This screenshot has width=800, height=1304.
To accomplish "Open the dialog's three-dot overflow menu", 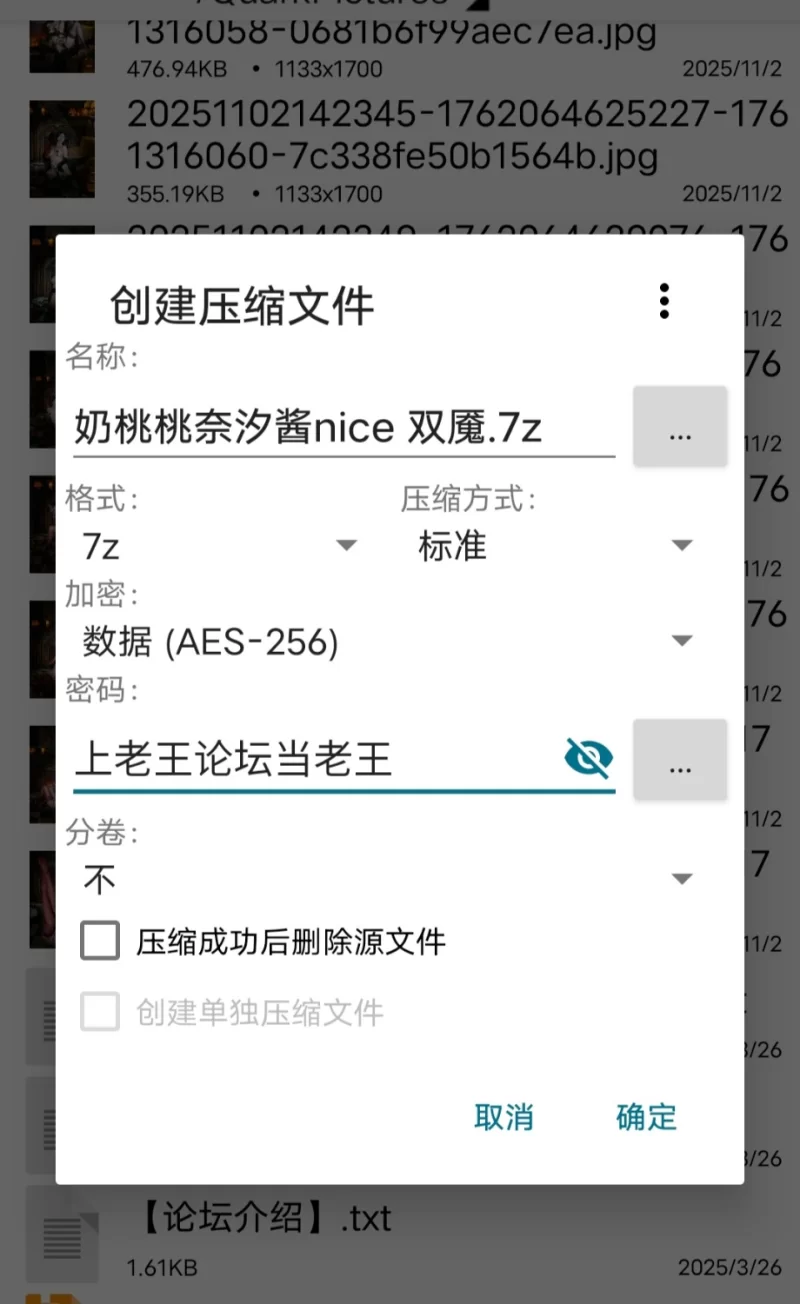I will [664, 301].
